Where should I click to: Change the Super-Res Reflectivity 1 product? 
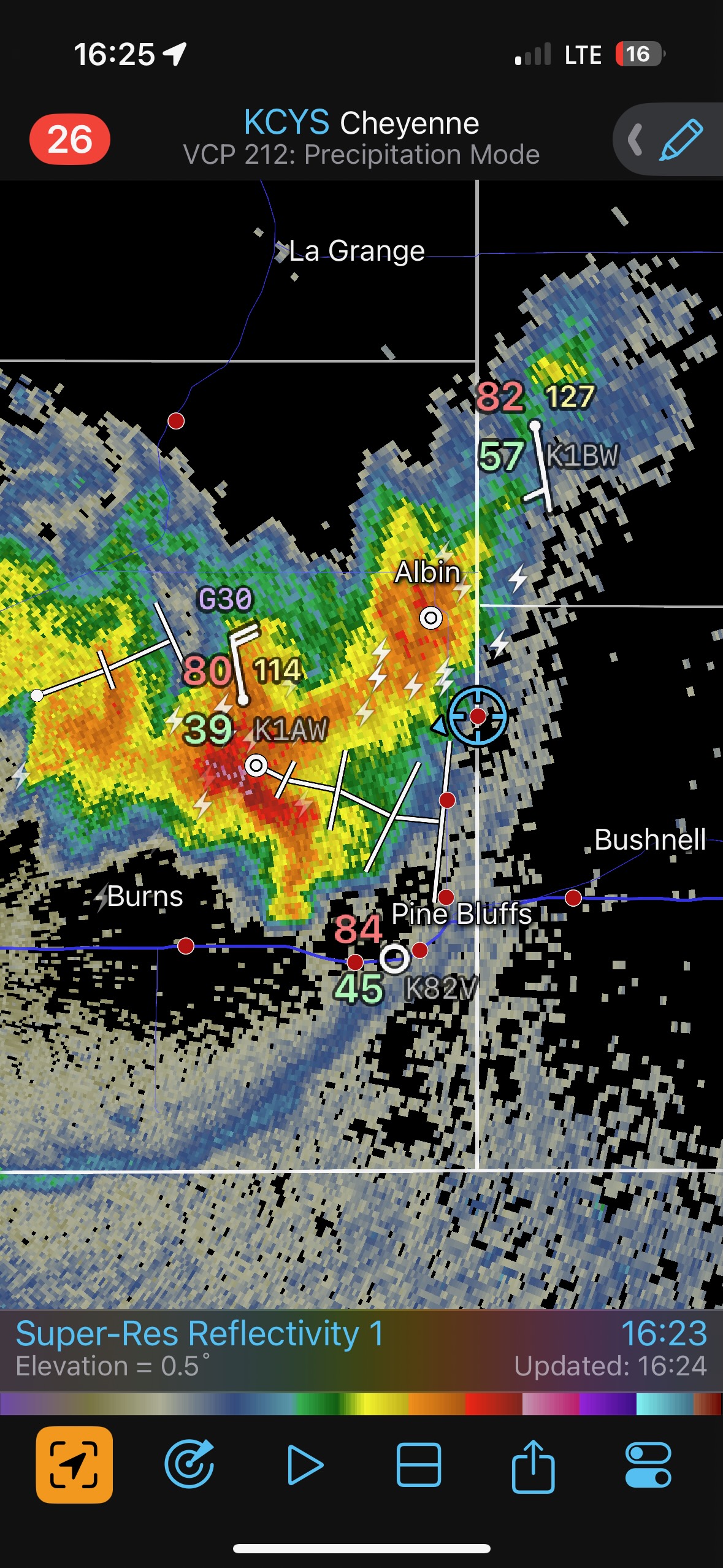pos(200,1335)
